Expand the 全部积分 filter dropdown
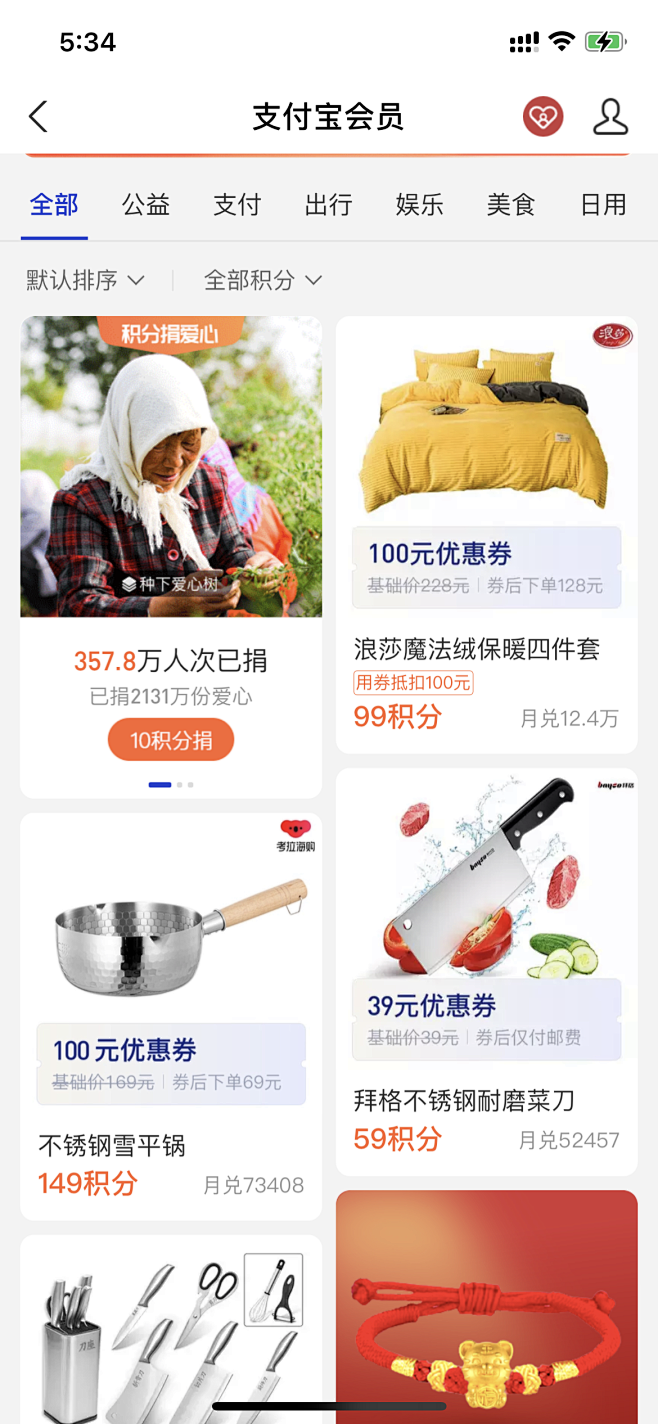 pyautogui.click(x=262, y=280)
